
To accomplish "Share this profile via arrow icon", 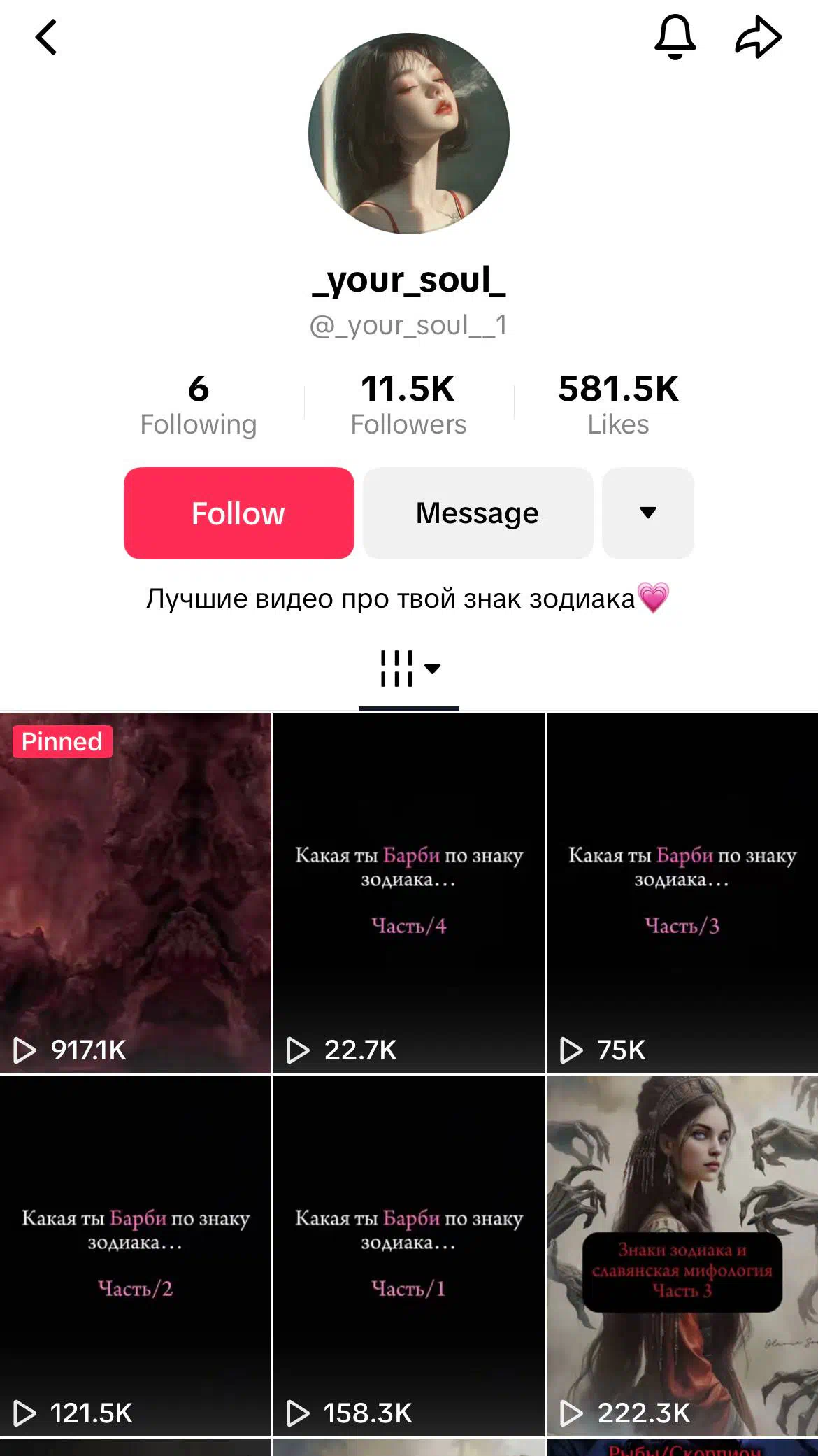I will [759, 37].
